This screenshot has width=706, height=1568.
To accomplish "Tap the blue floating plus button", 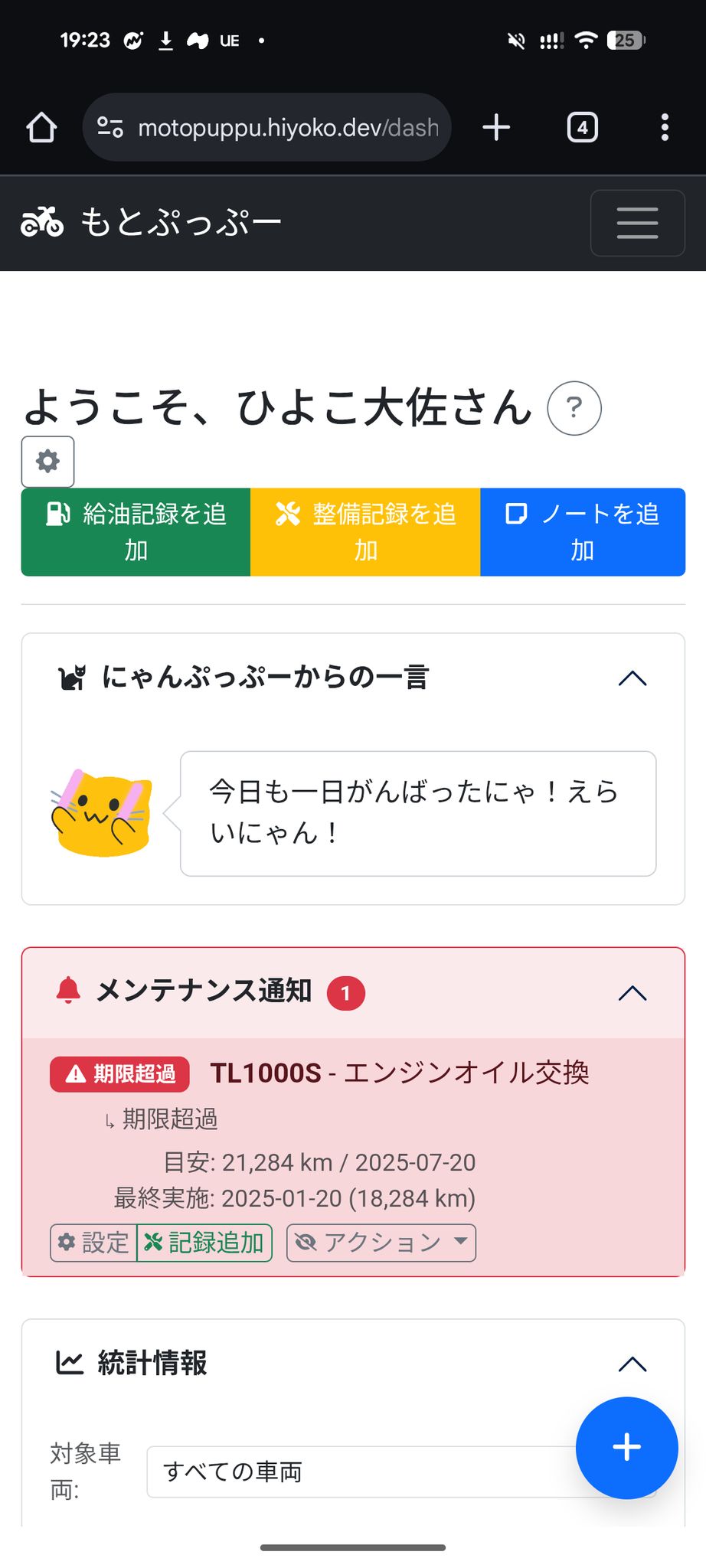I will pos(626,1448).
